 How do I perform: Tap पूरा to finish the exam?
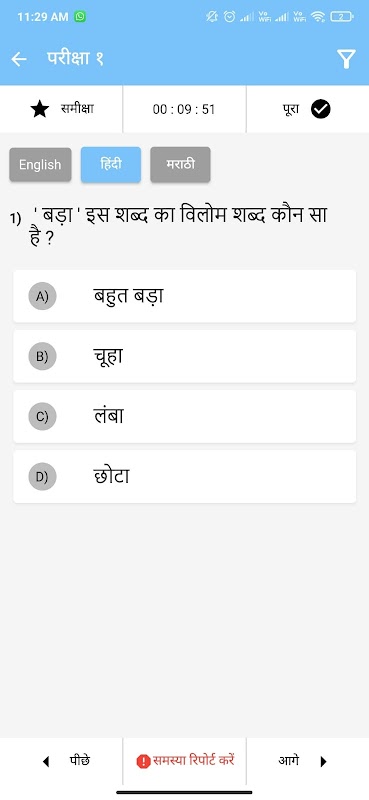click(x=308, y=109)
